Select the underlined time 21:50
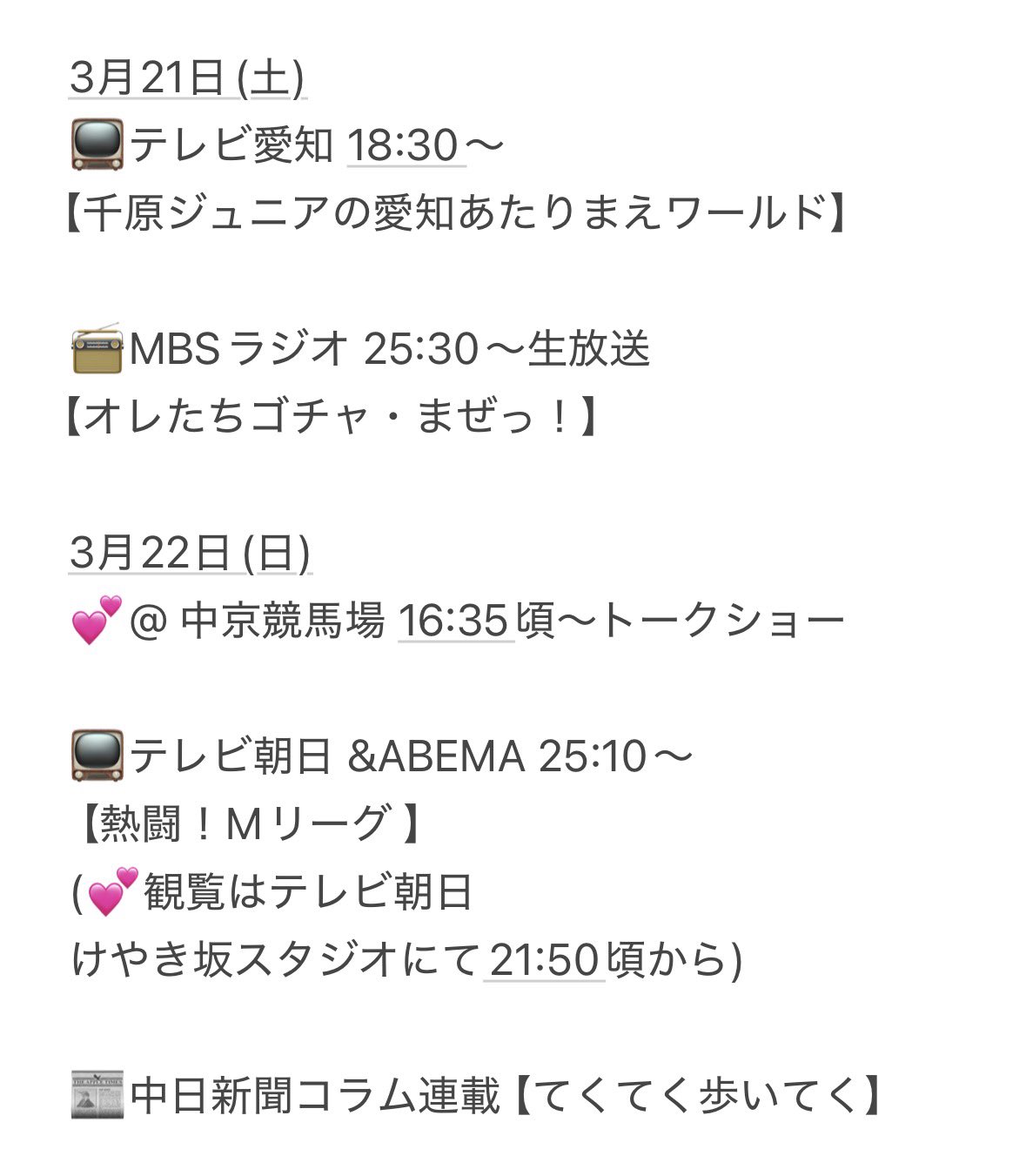This screenshot has width=1026, height=1176. point(544,961)
